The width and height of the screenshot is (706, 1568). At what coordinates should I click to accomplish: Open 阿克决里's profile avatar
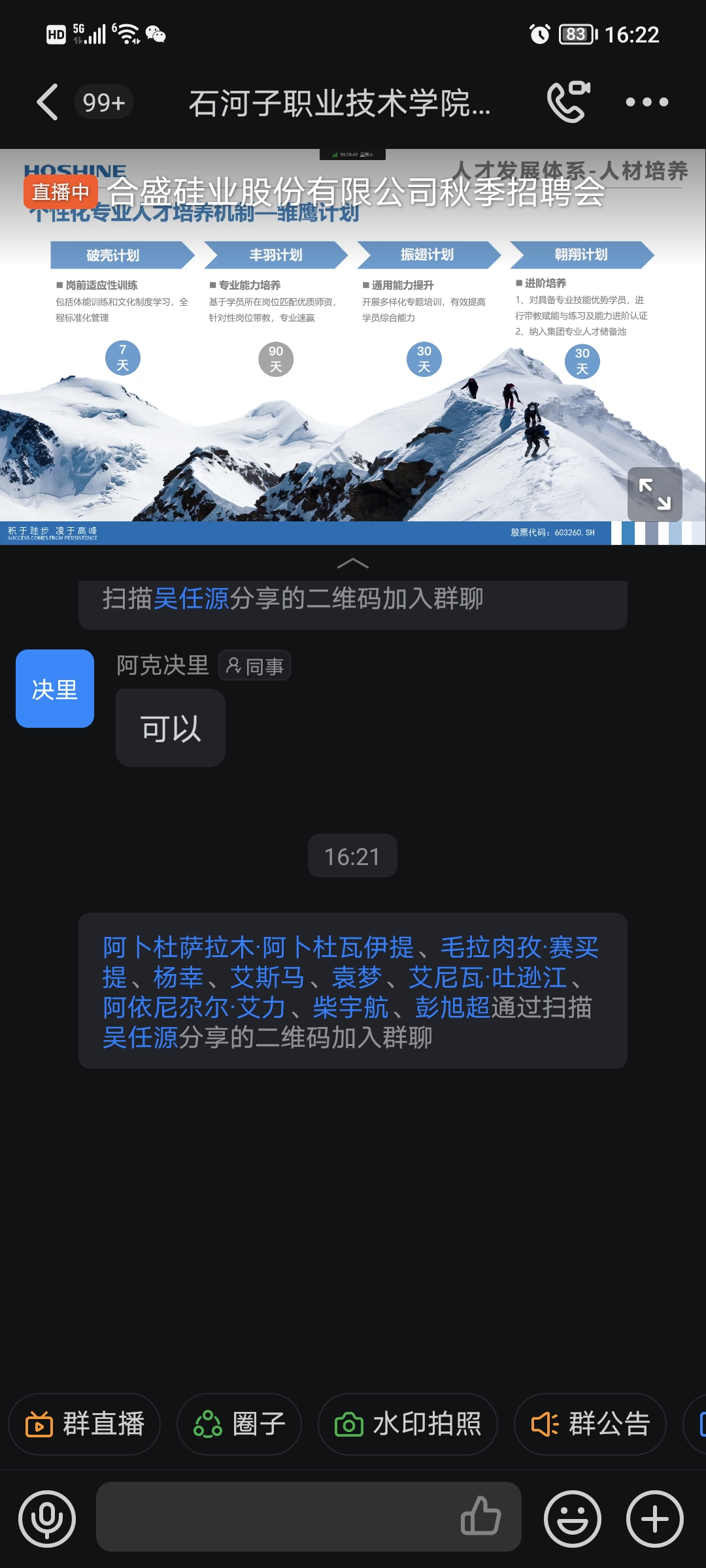click(55, 689)
